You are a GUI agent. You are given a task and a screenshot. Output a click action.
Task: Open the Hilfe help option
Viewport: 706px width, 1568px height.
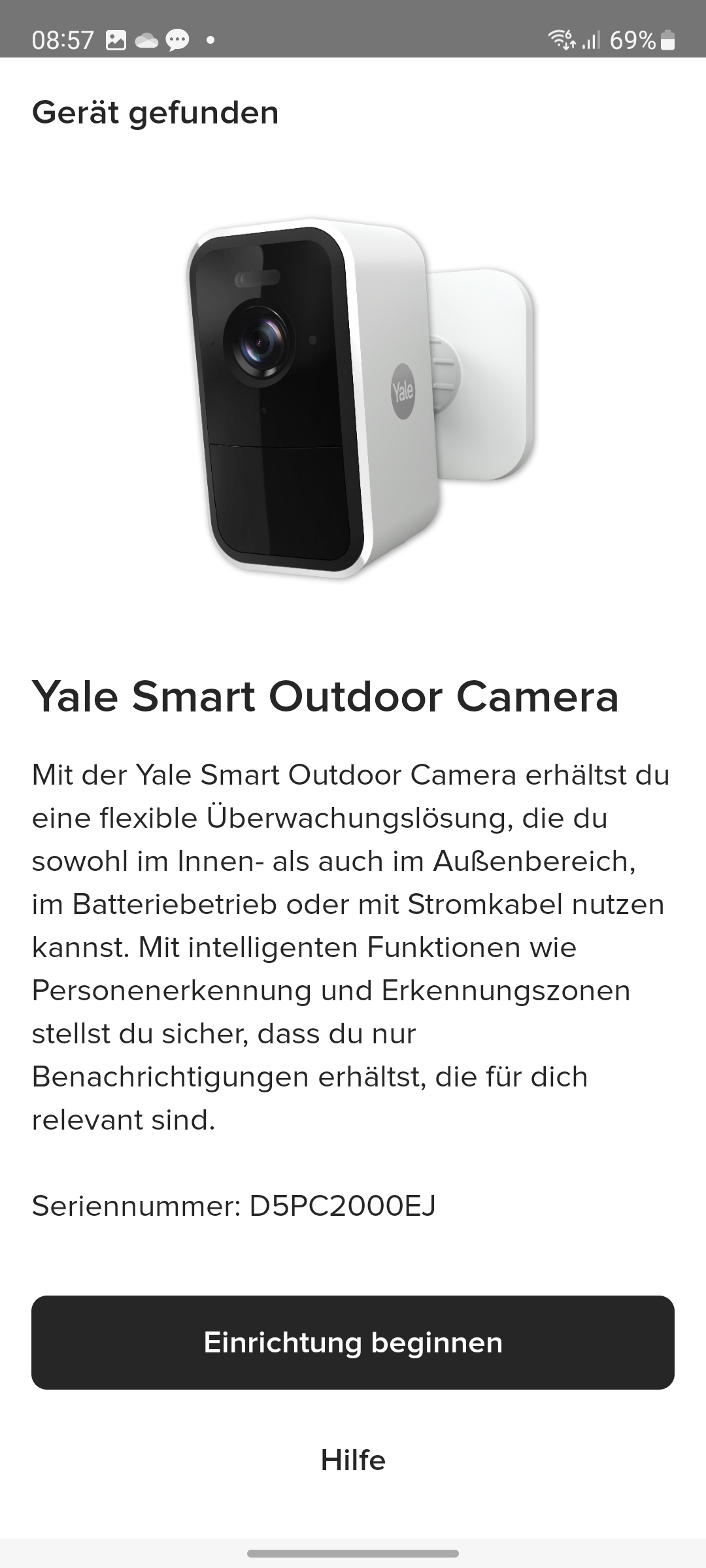[353, 1460]
